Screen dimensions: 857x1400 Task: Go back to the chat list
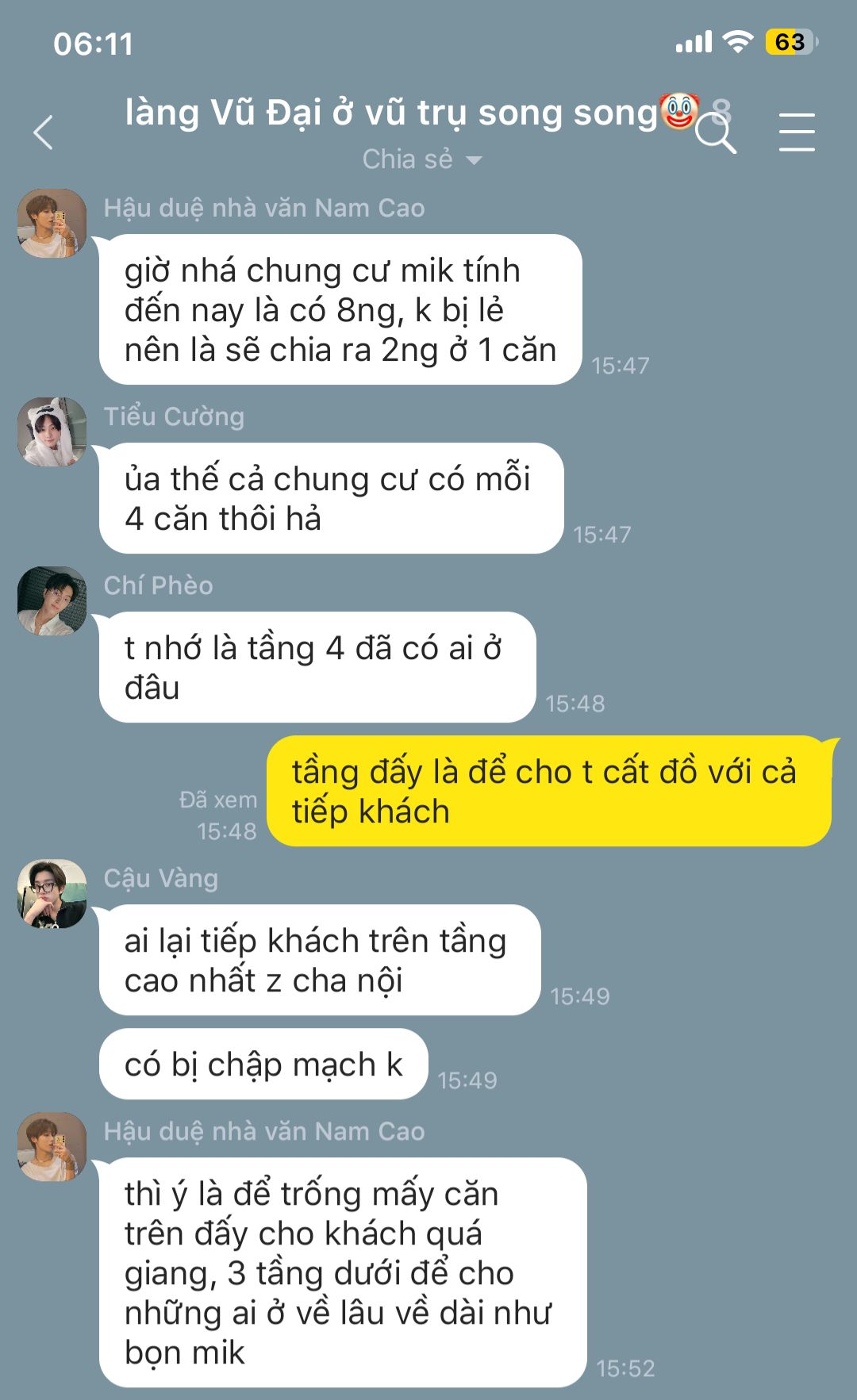pyautogui.click(x=44, y=132)
